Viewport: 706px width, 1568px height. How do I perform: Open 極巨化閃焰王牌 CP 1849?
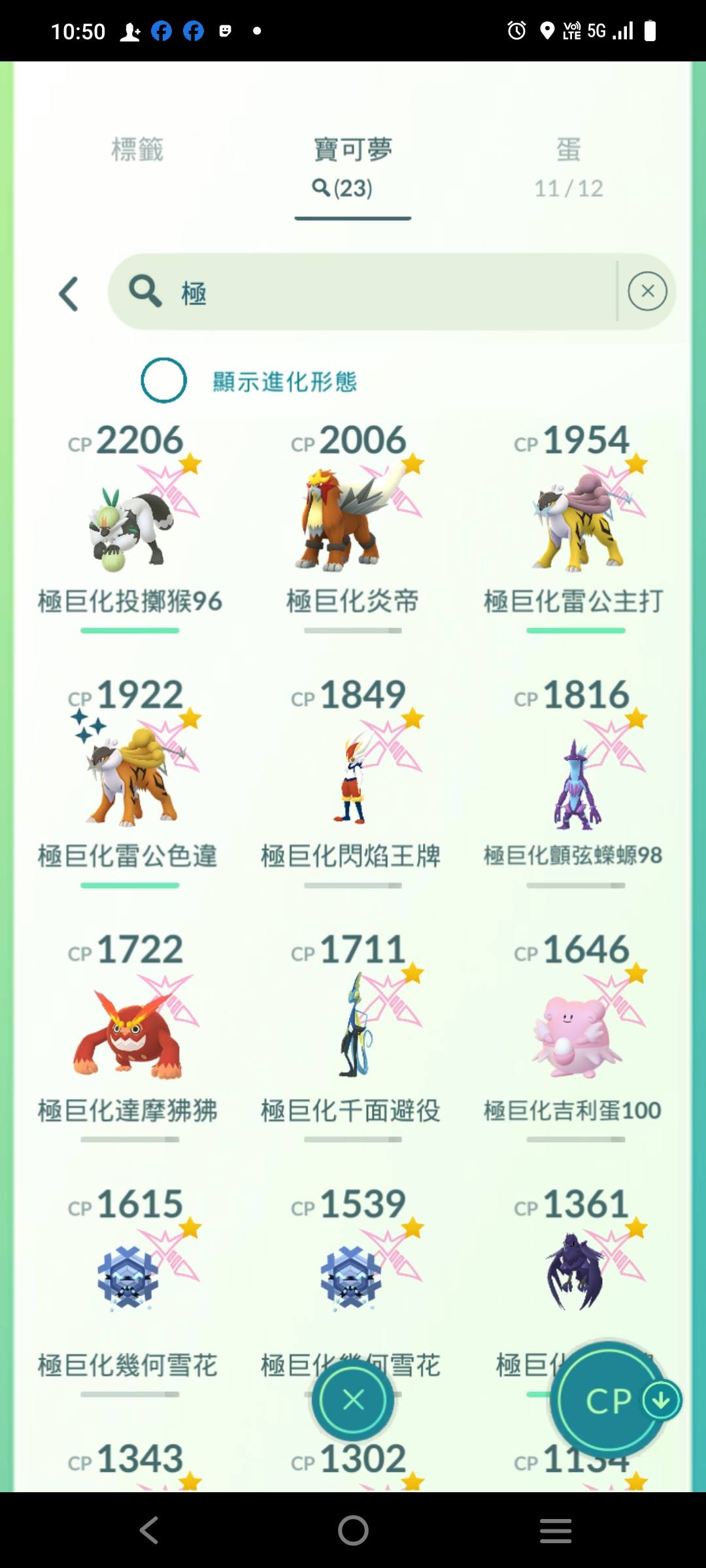click(x=352, y=777)
